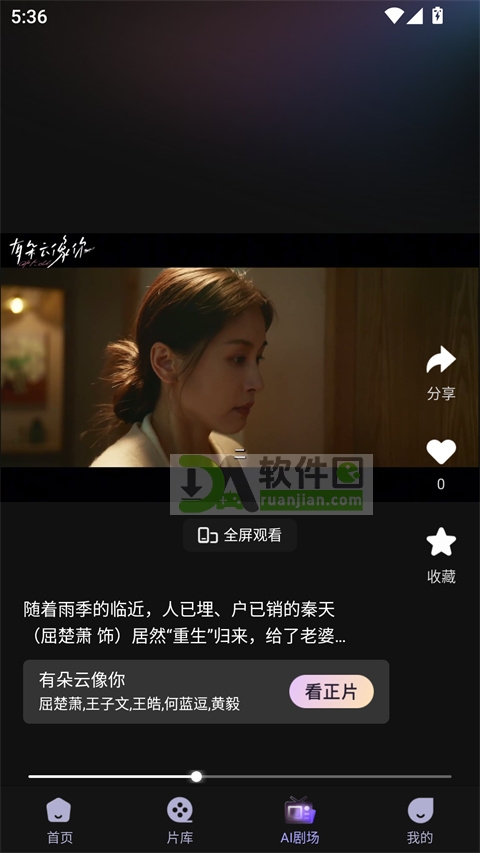Add the video to favorites via 收藏

[441, 555]
